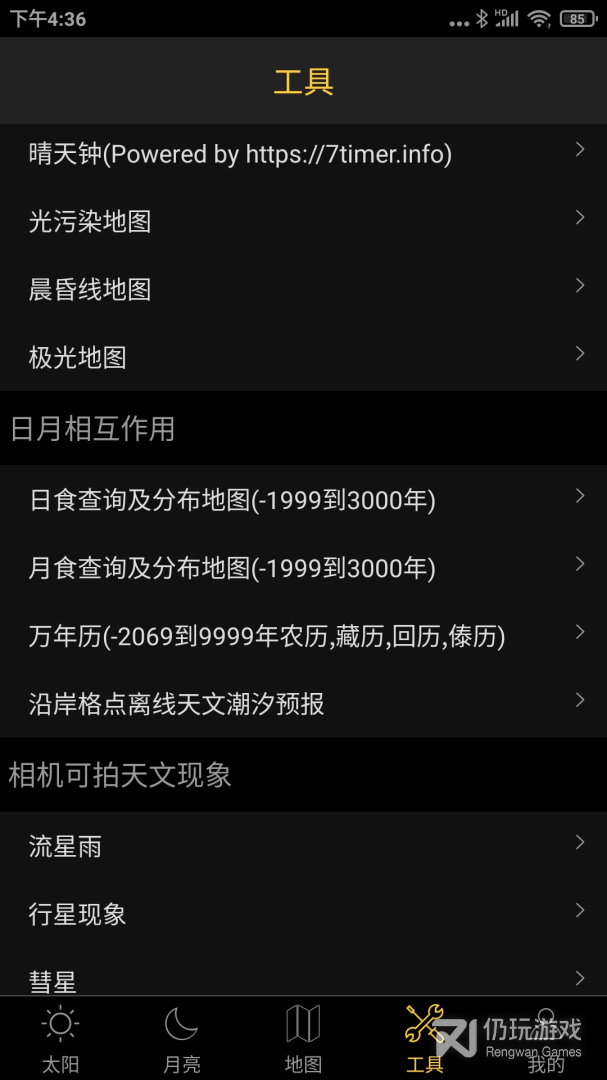Go to the 地图 tab

(303, 1040)
